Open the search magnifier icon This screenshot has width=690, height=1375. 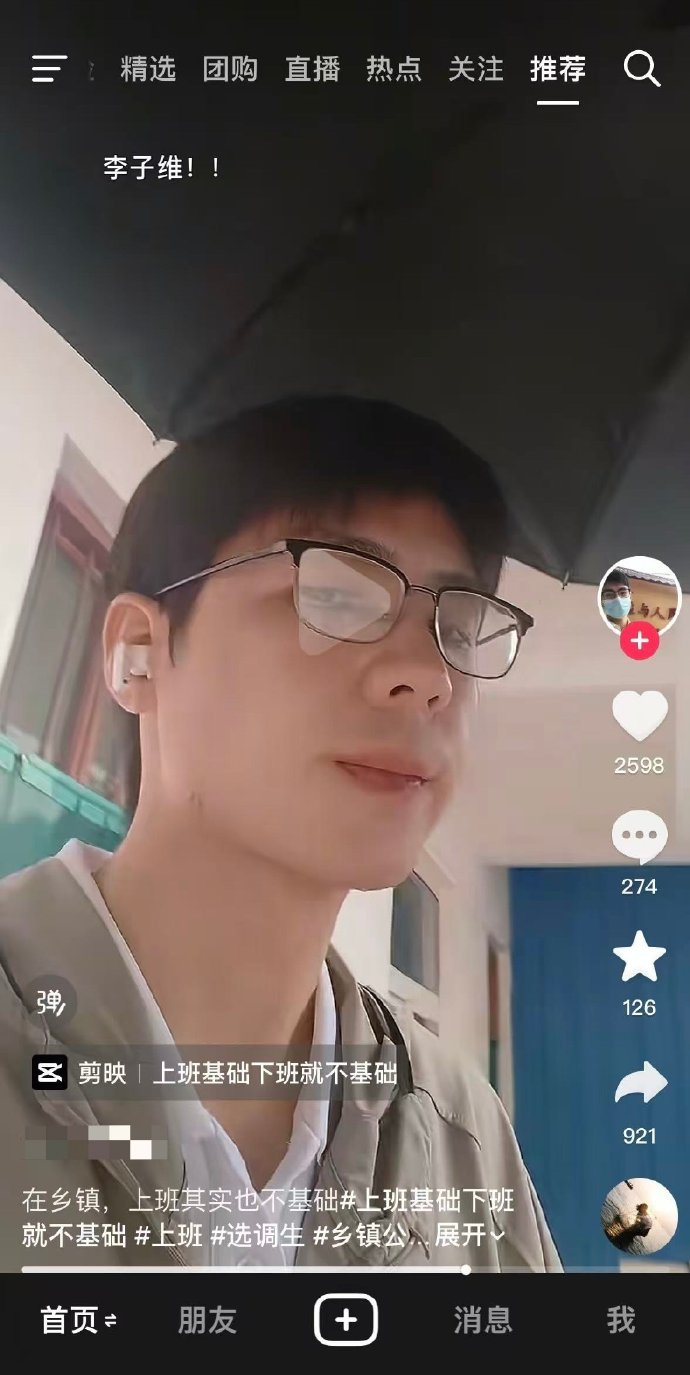(x=641, y=69)
